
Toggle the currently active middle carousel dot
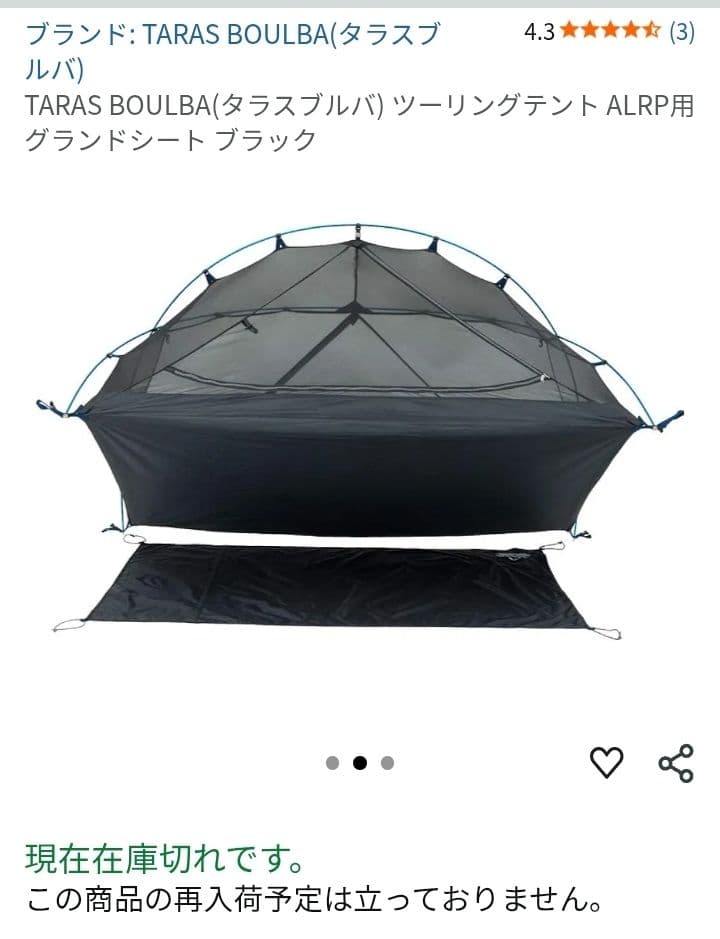point(358,762)
